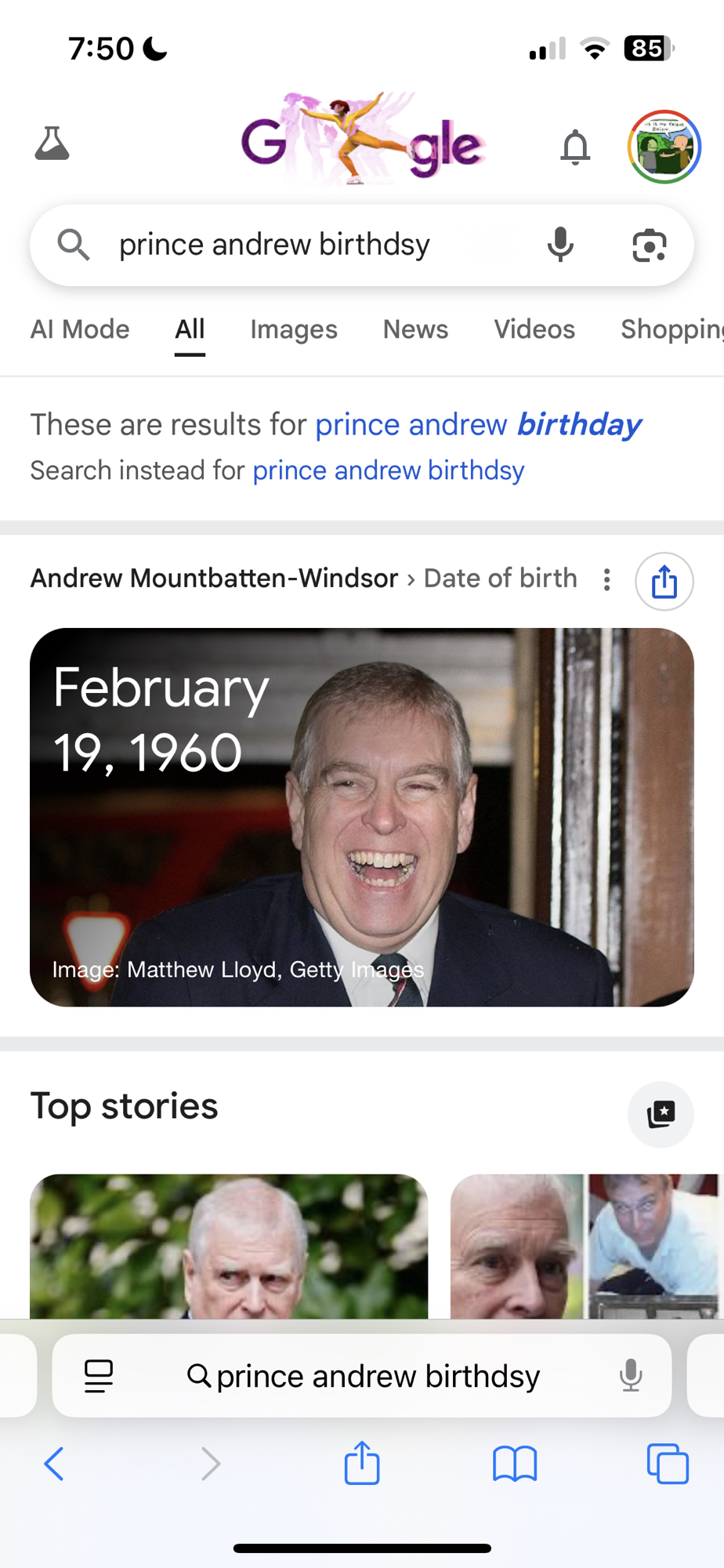Screen dimensions: 724x1568
Task: Open the Safari tabs overview
Action: pyautogui.click(x=668, y=1464)
